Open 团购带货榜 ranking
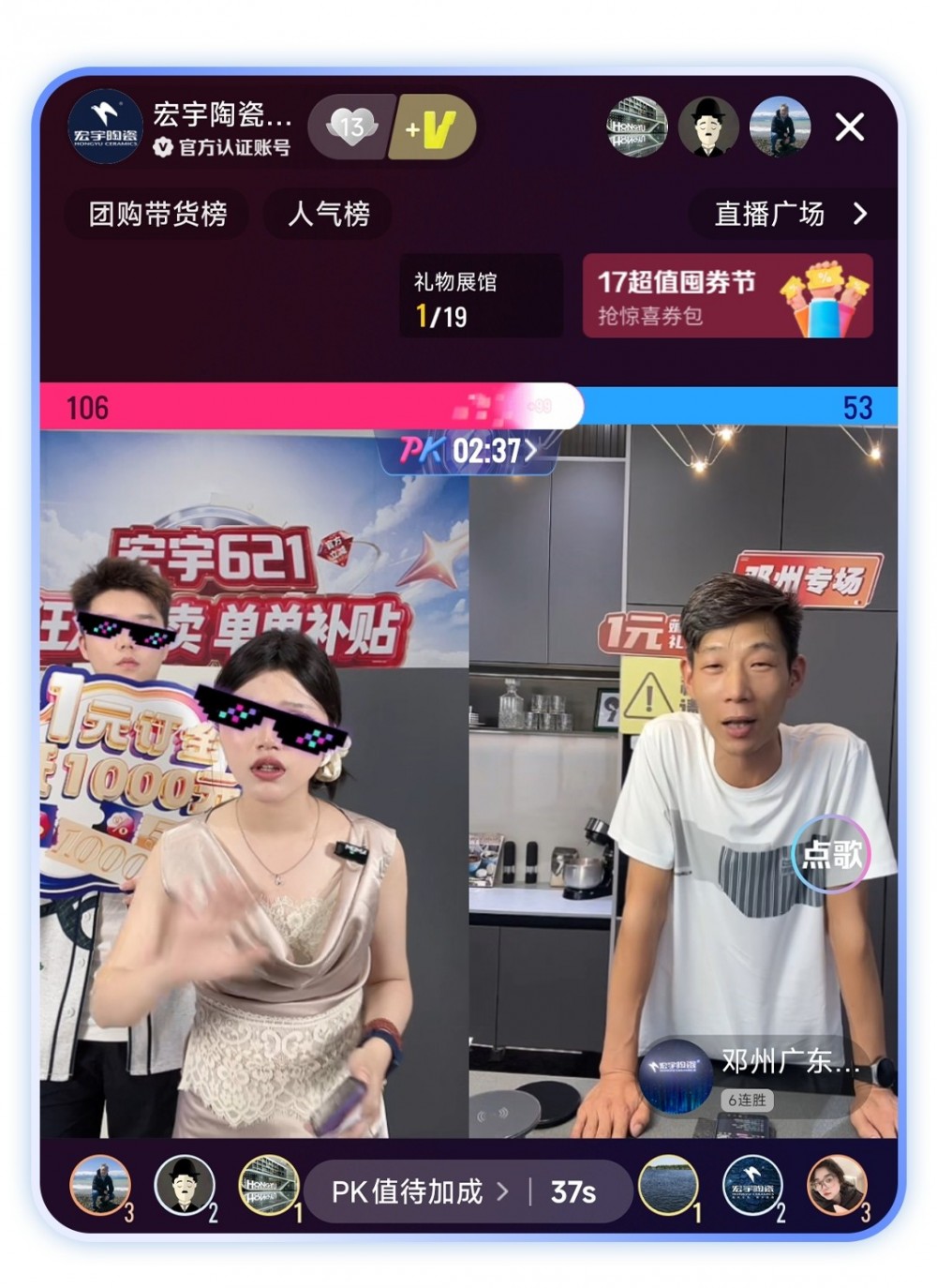937x1288 pixels. pos(157,214)
